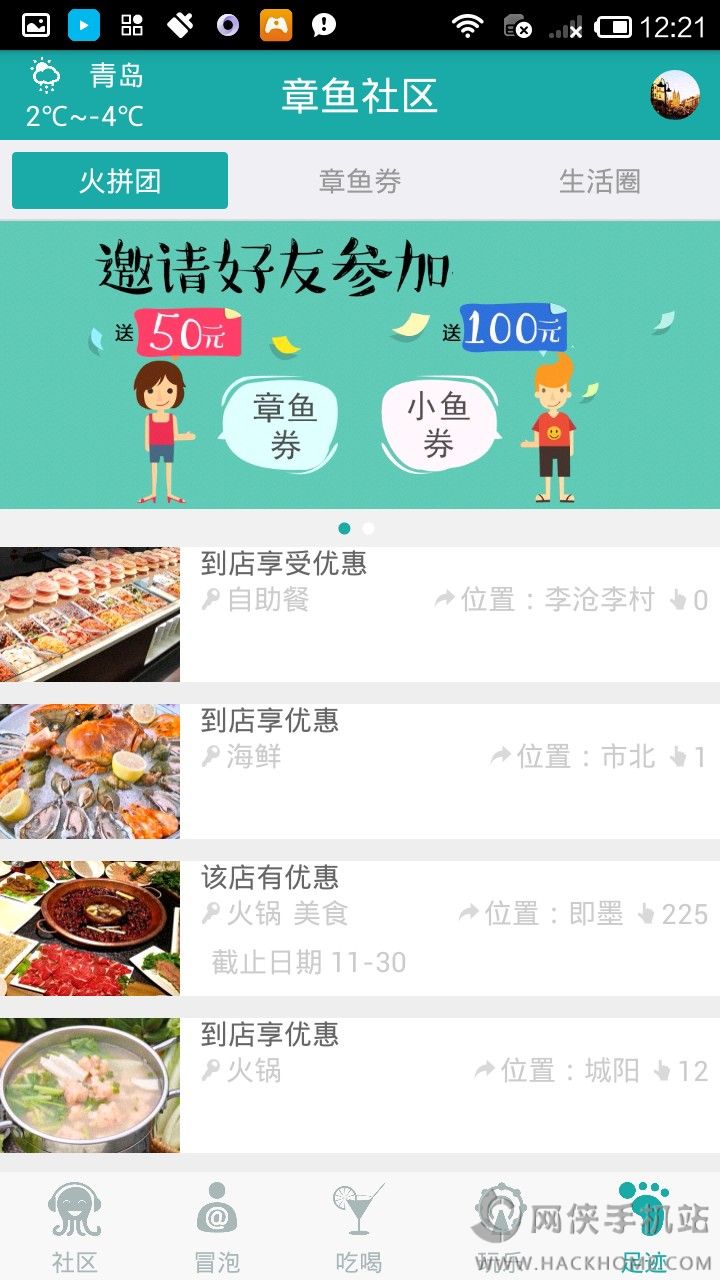Open the invite friends banner
The height and width of the screenshot is (1280, 720).
click(360, 365)
